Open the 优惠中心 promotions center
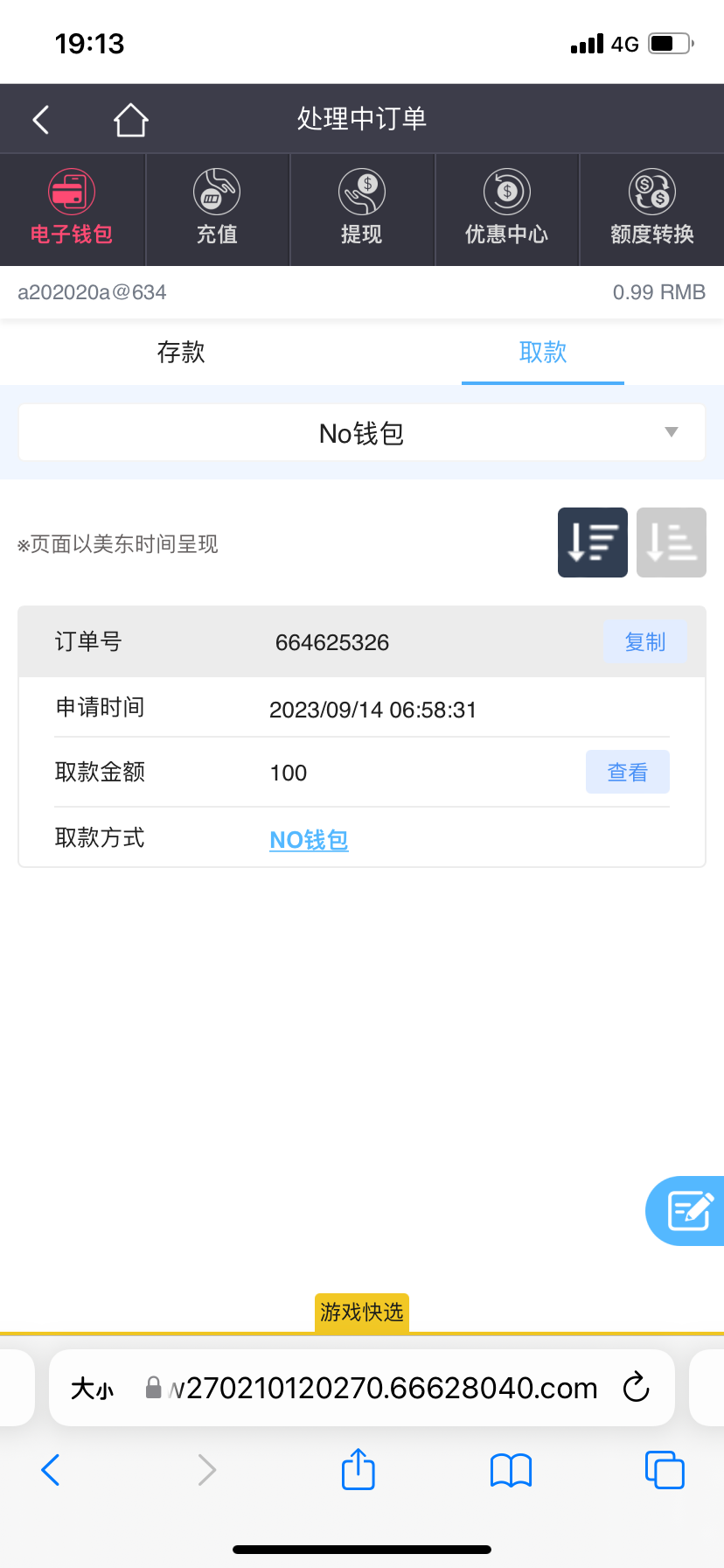The image size is (724, 1568). (x=506, y=208)
